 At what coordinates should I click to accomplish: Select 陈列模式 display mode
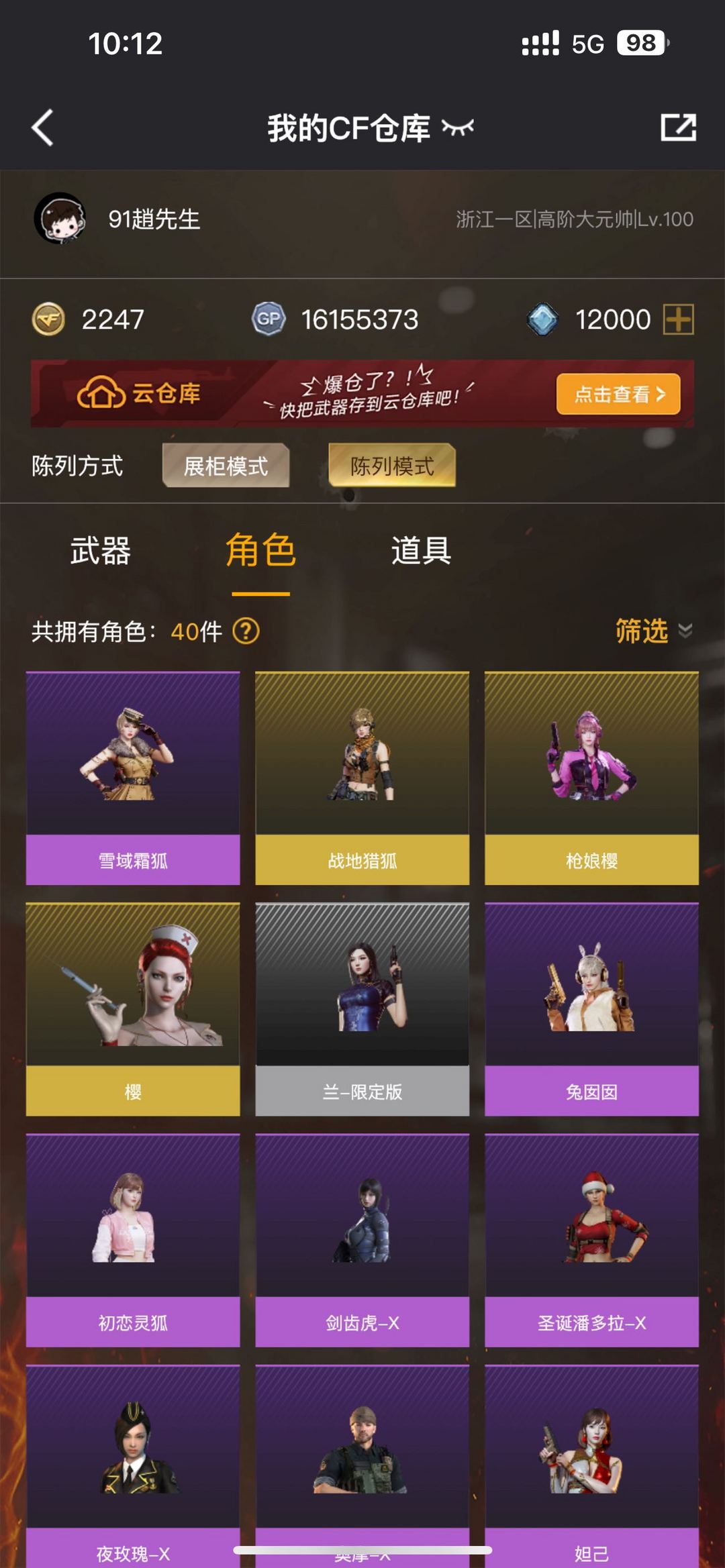click(392, 466)
